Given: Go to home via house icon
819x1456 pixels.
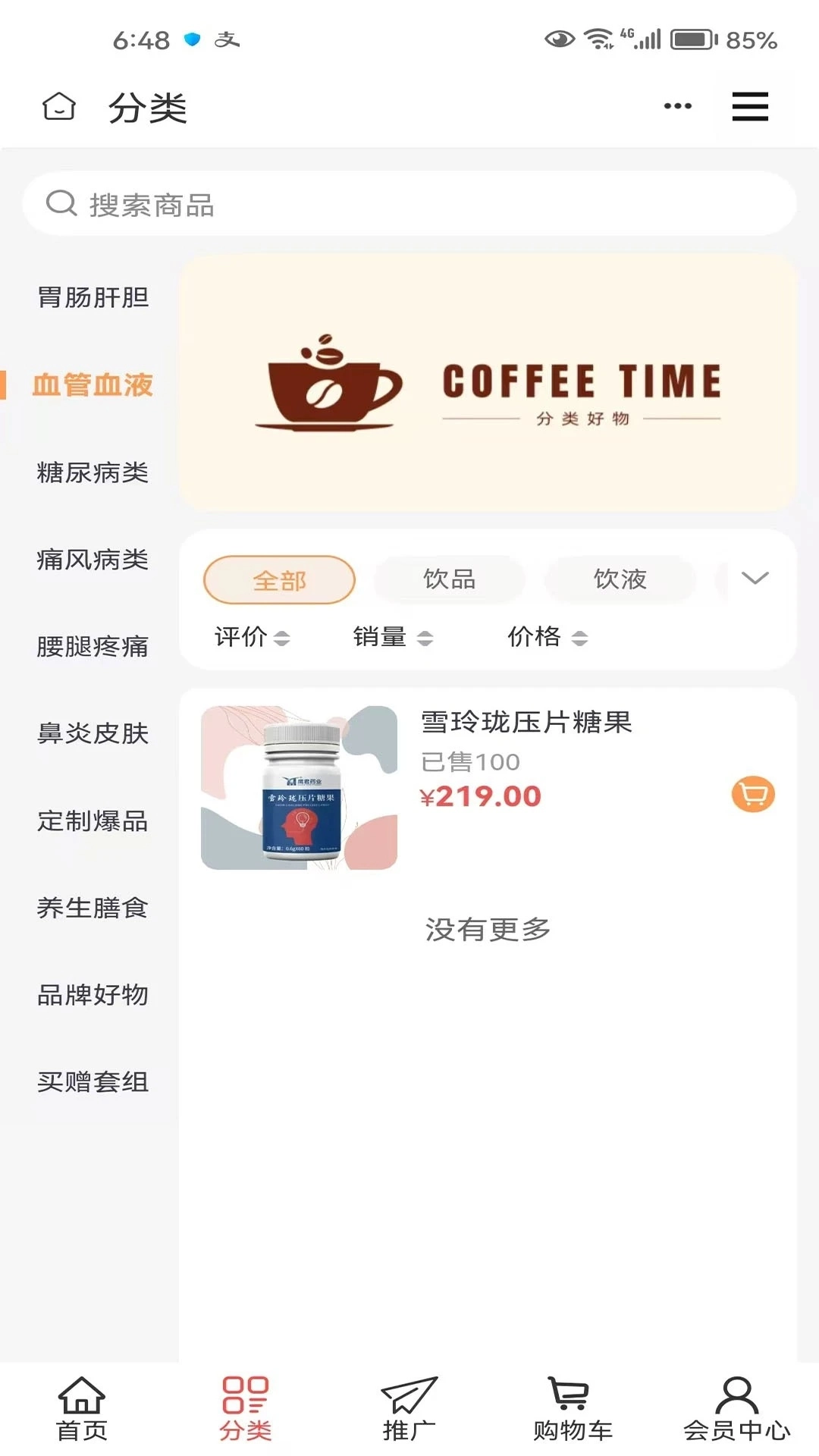Looking at the screenshot, I should pos(59,107).
